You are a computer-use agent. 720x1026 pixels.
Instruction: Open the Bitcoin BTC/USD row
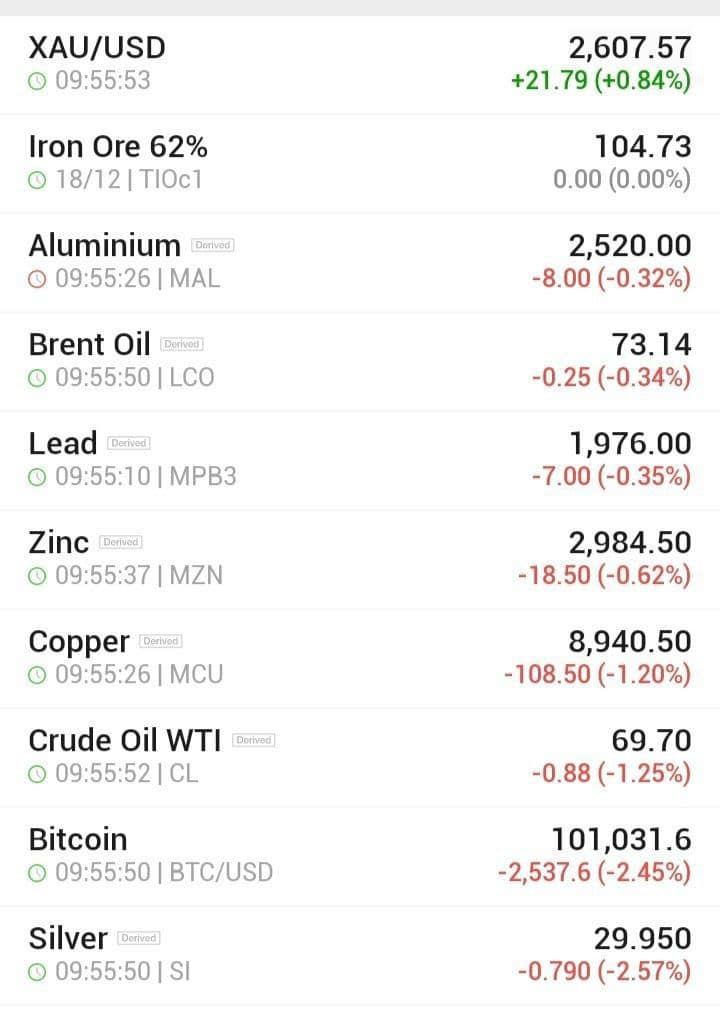(360, 857)
